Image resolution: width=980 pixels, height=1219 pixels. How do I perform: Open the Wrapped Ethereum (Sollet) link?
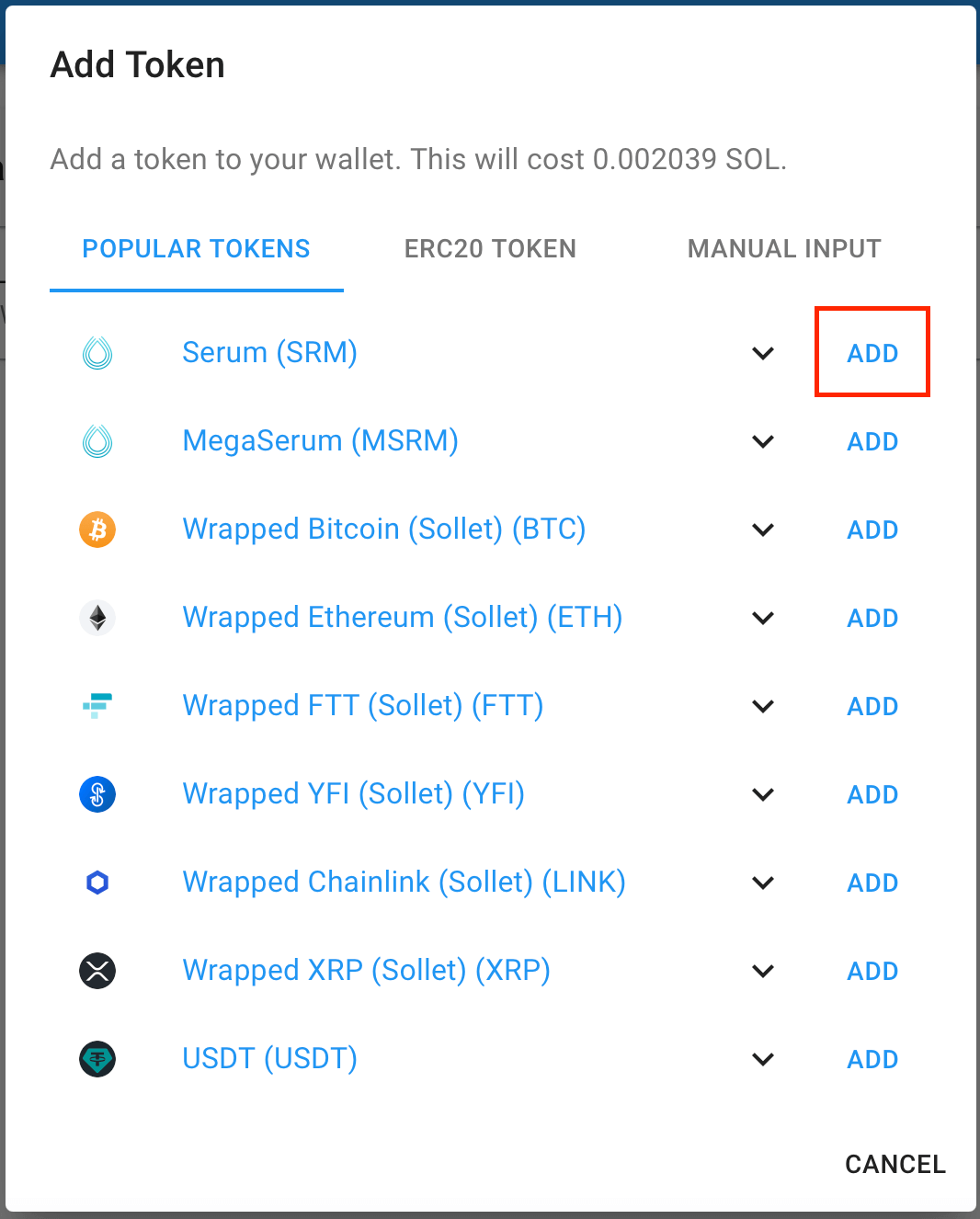tap(402, 617)
